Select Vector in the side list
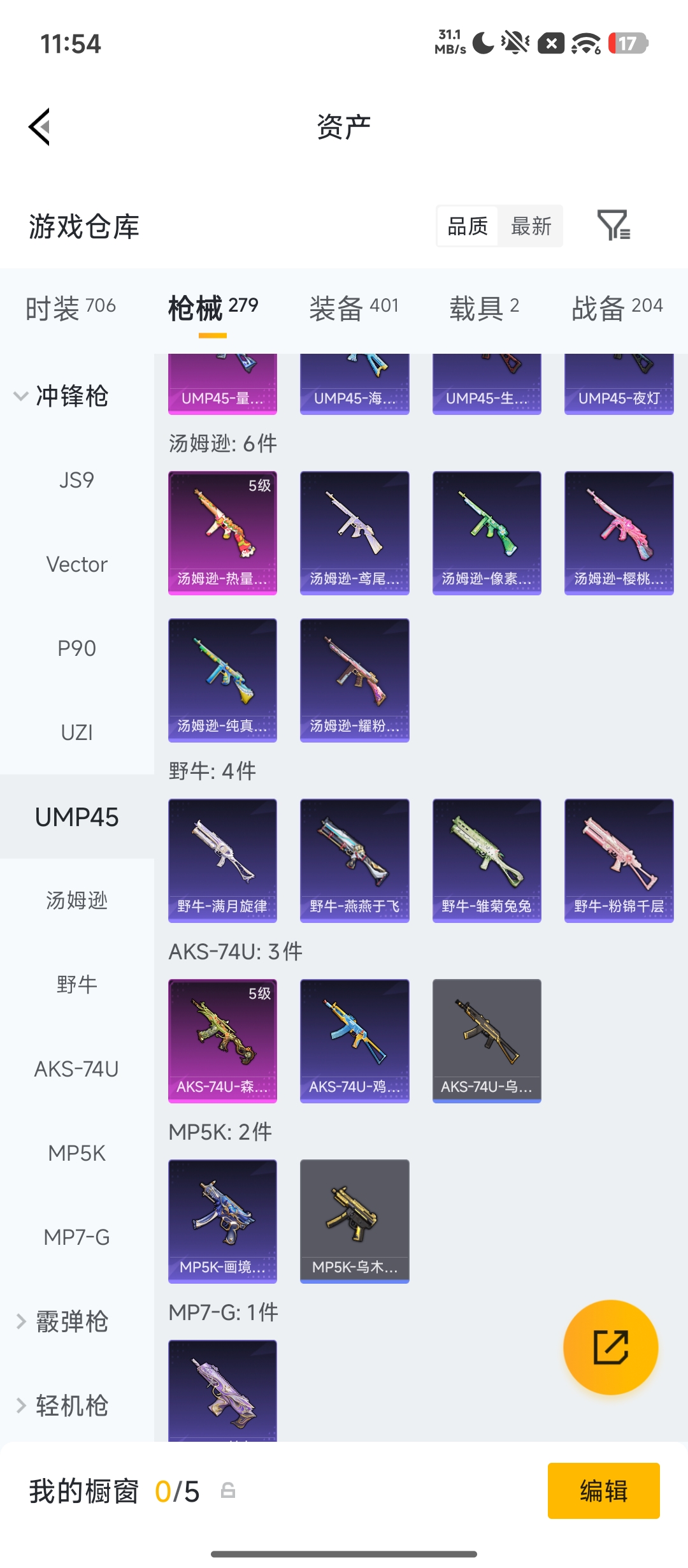This screenshot has height=1568, width=688. click(x=77, y=564)
